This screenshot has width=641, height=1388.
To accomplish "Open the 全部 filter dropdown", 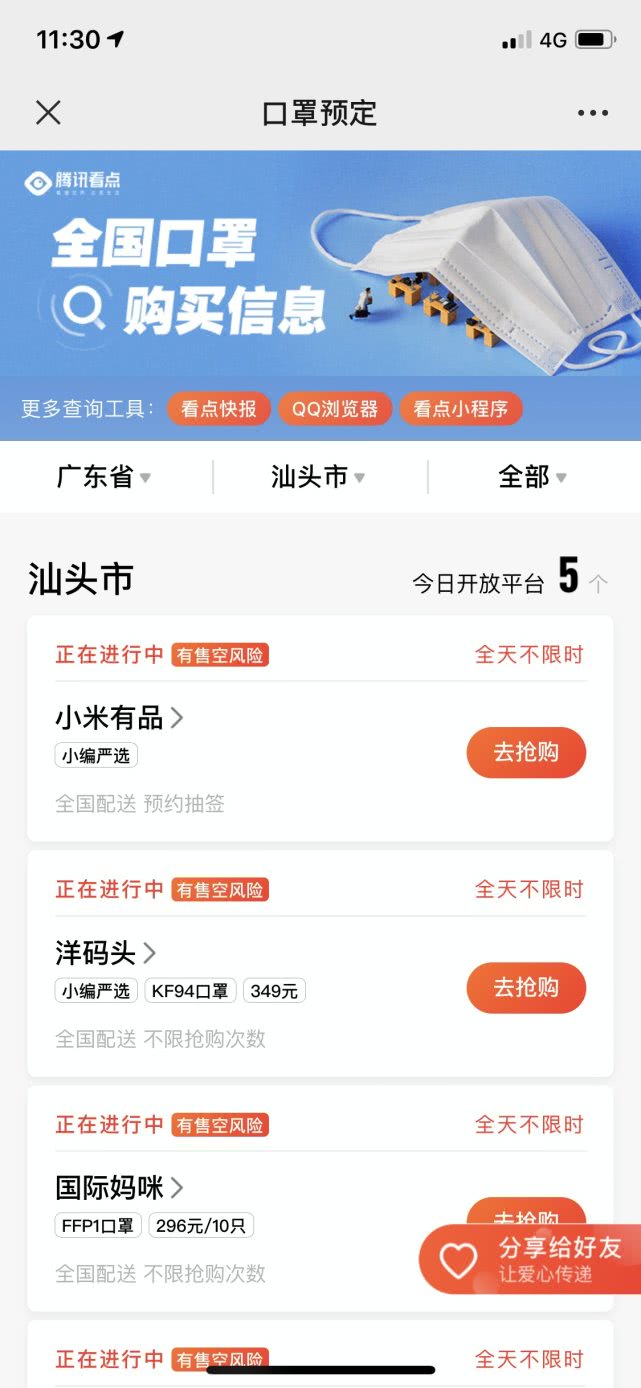I will (x=532, y=477).
